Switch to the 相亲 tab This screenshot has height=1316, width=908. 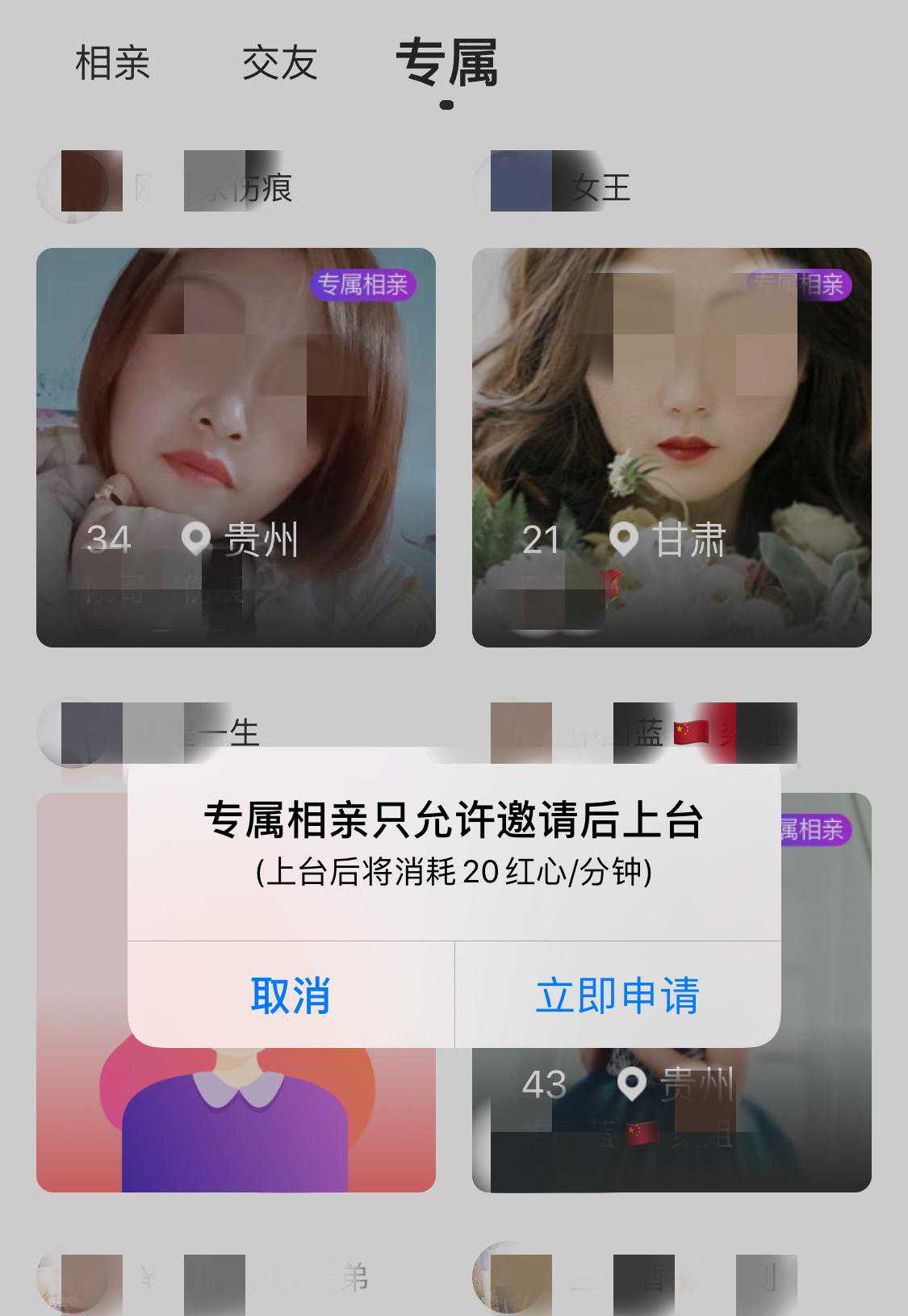pos(112,63)
